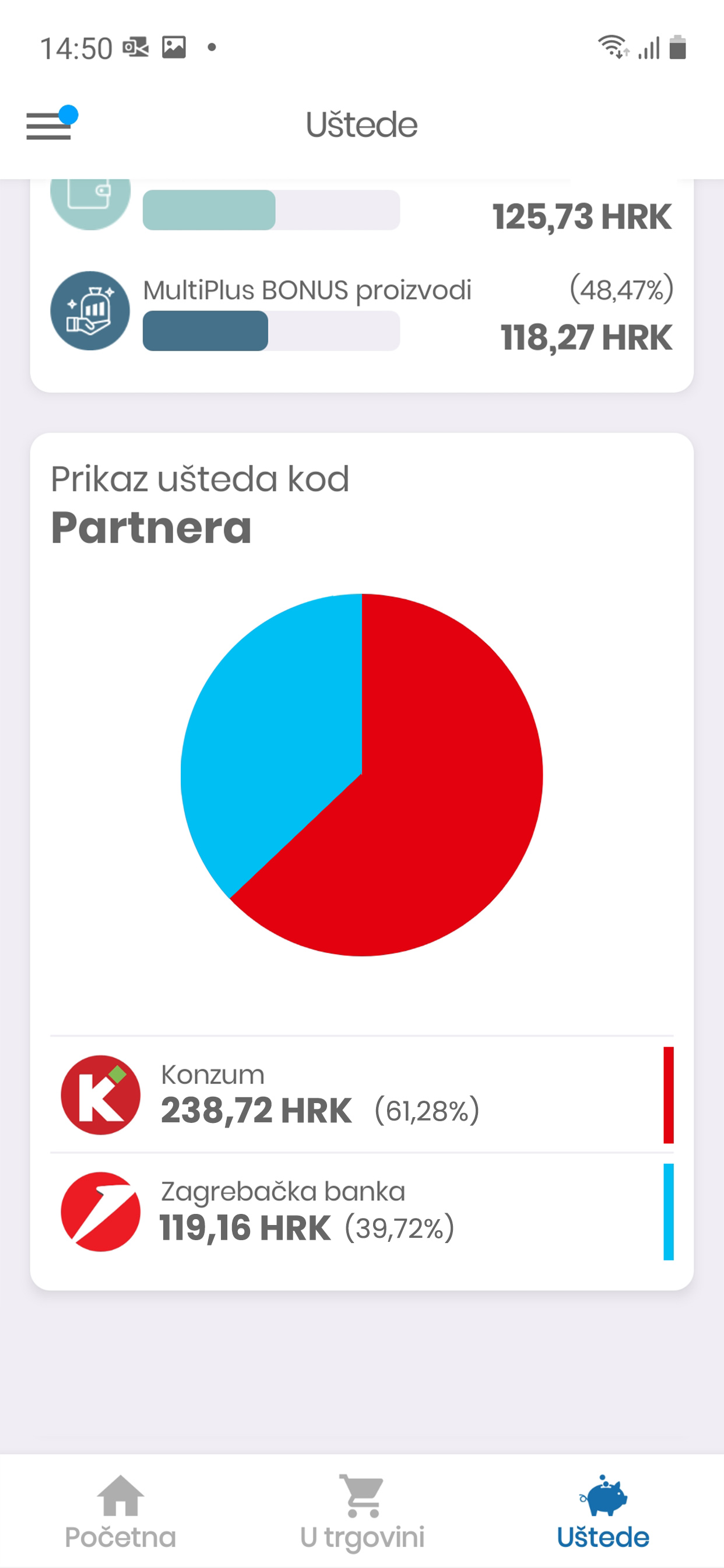Open the hamburger drawer menu
The image size is (724, 1568).
50,124
